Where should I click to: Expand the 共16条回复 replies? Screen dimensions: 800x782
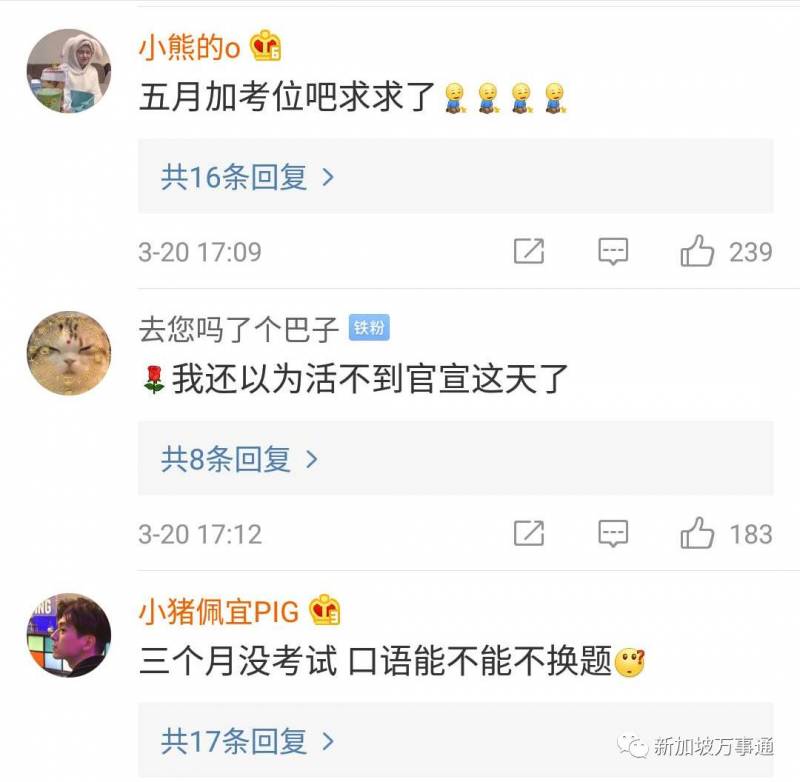[x=247, y=177]
